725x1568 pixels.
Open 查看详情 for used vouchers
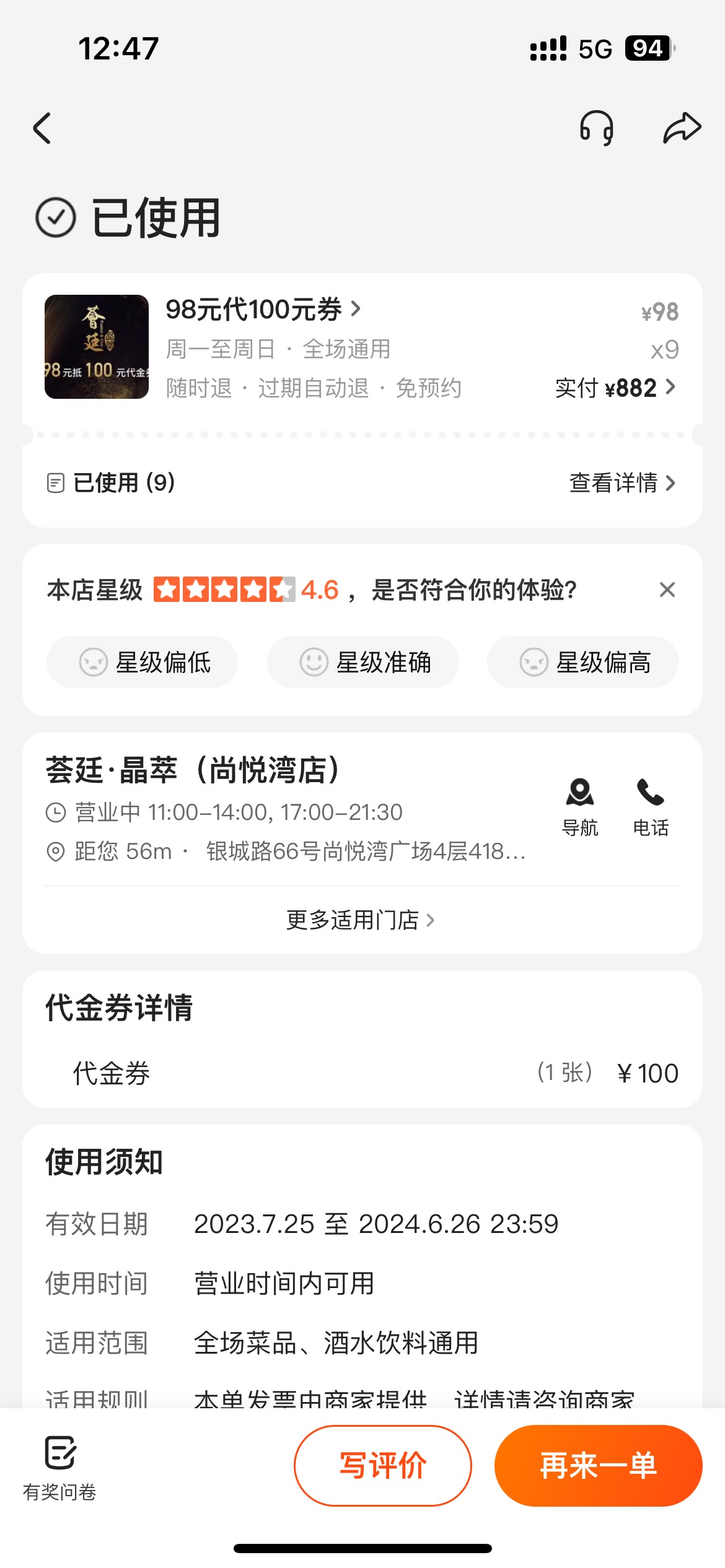pos(622,482)
